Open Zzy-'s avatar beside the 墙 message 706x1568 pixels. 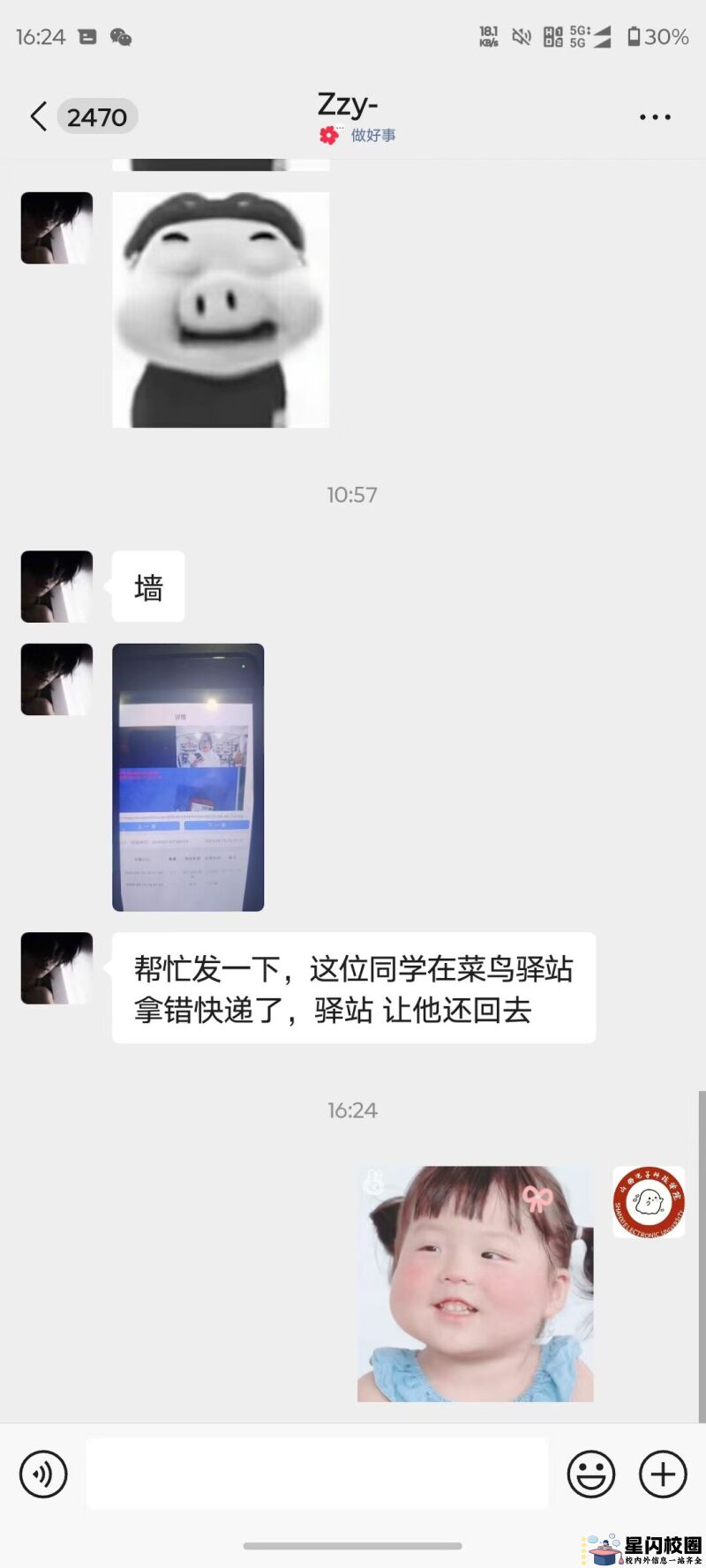coord(56,586)
